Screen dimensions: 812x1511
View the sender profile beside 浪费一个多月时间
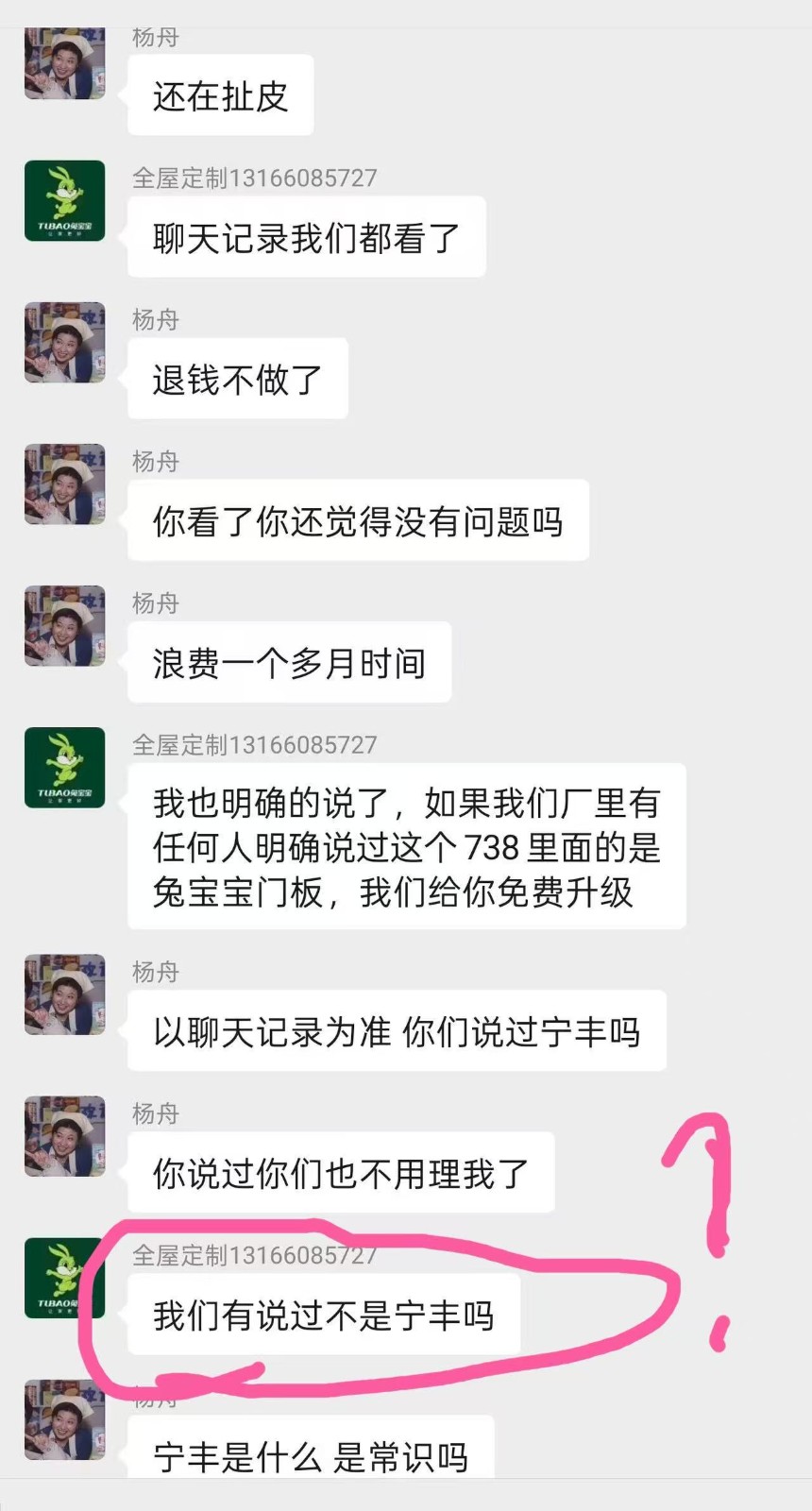(64, 625)
